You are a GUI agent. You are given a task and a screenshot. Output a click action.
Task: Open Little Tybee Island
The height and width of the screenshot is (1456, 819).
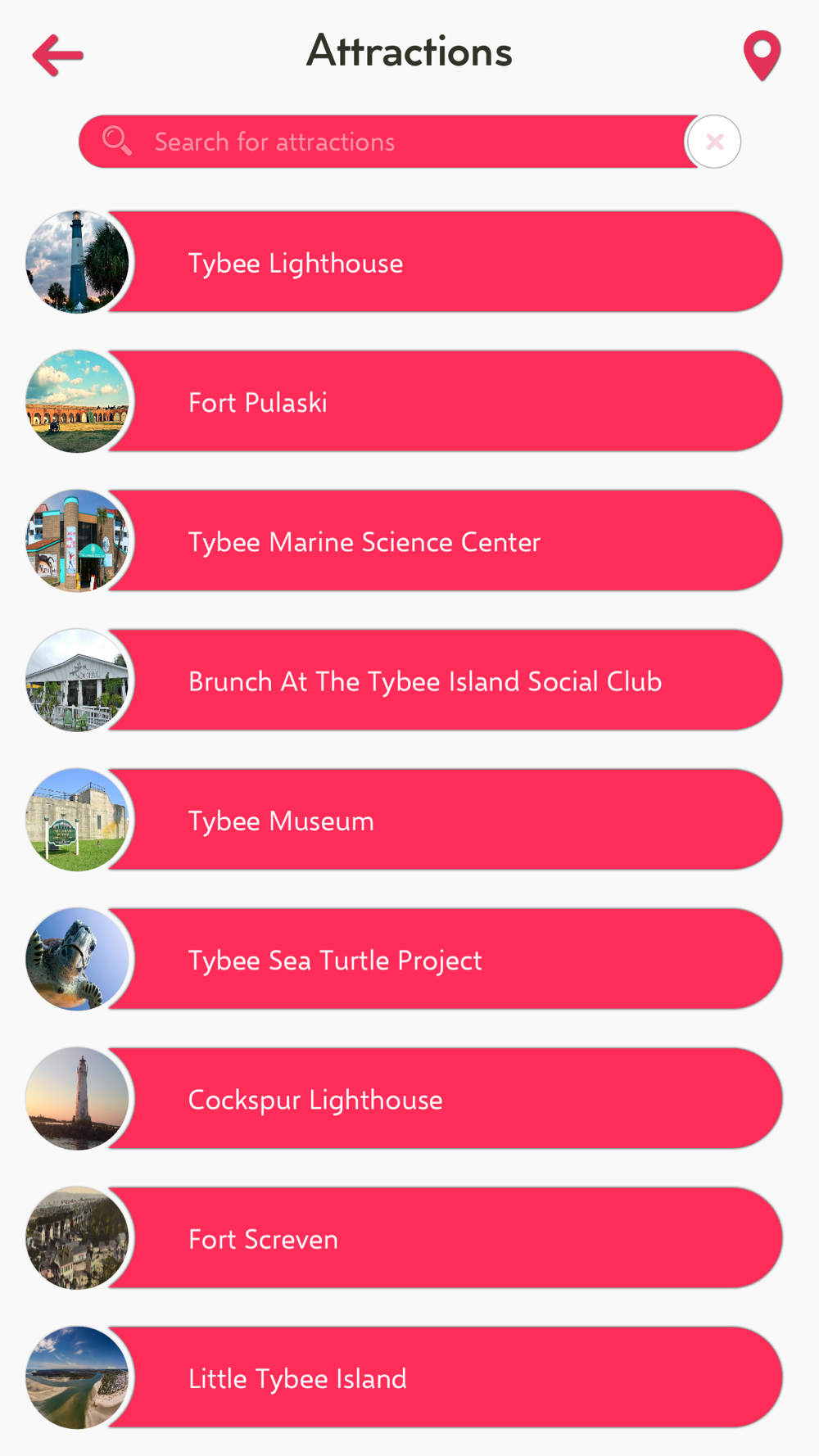(x=404, y=1377)
